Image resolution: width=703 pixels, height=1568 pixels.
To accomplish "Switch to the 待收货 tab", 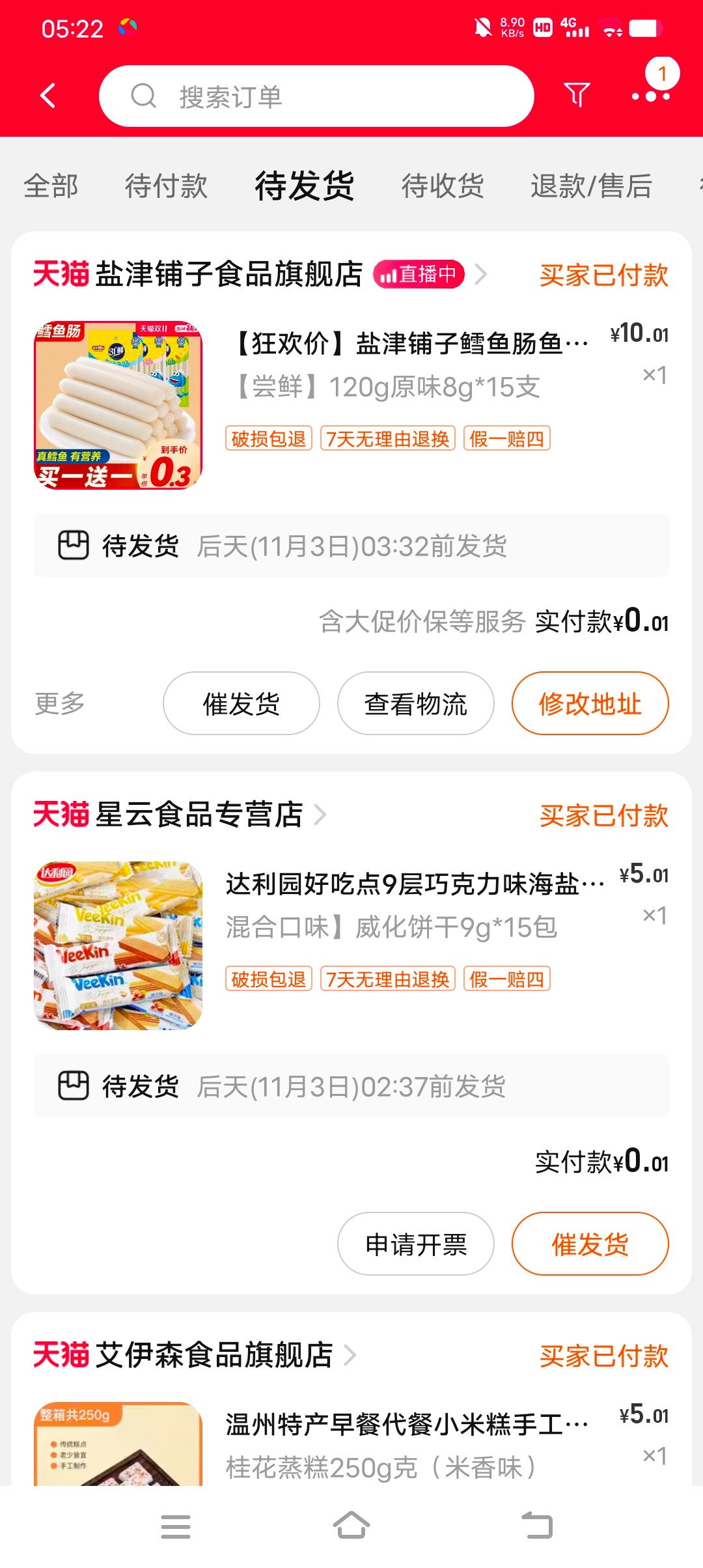I will click(443, 186).
